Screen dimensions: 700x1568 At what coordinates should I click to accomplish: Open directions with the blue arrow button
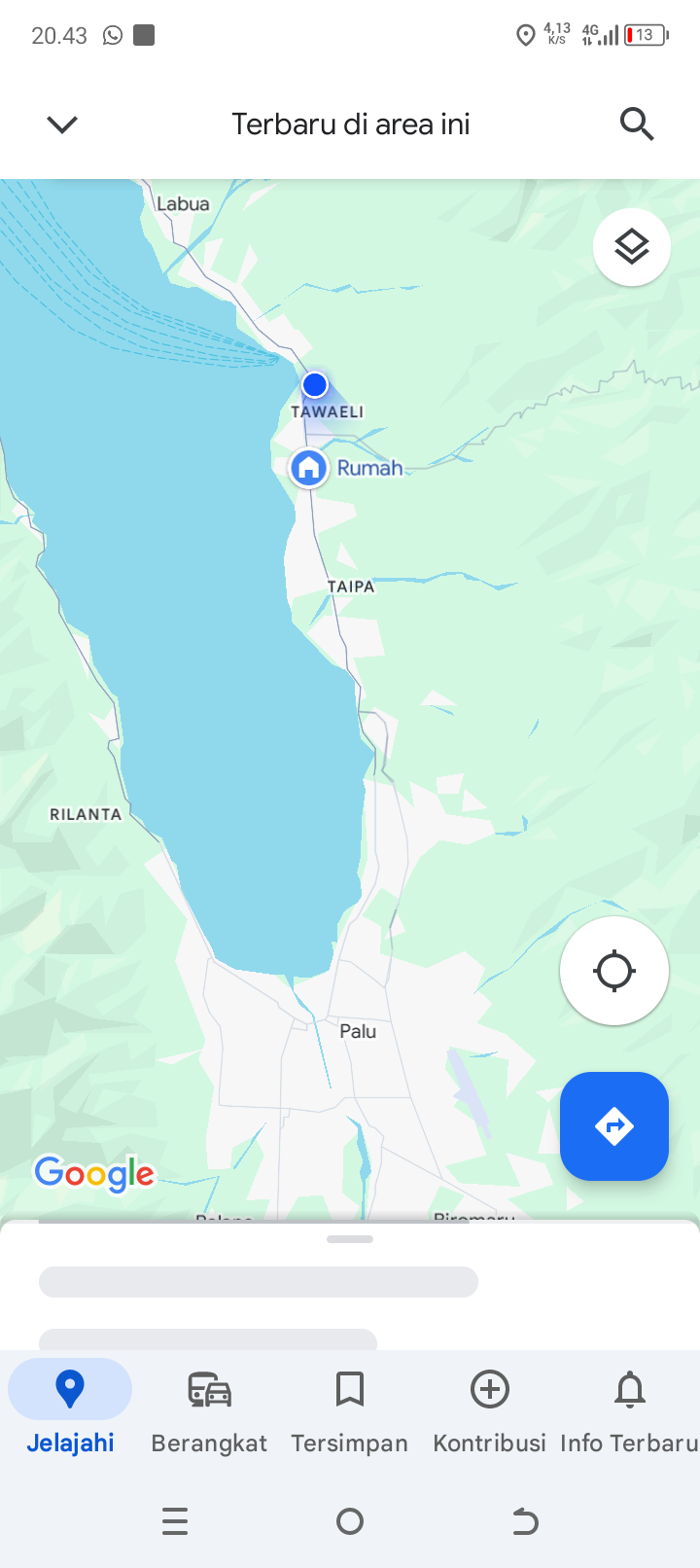click(x=614, y=1126)
